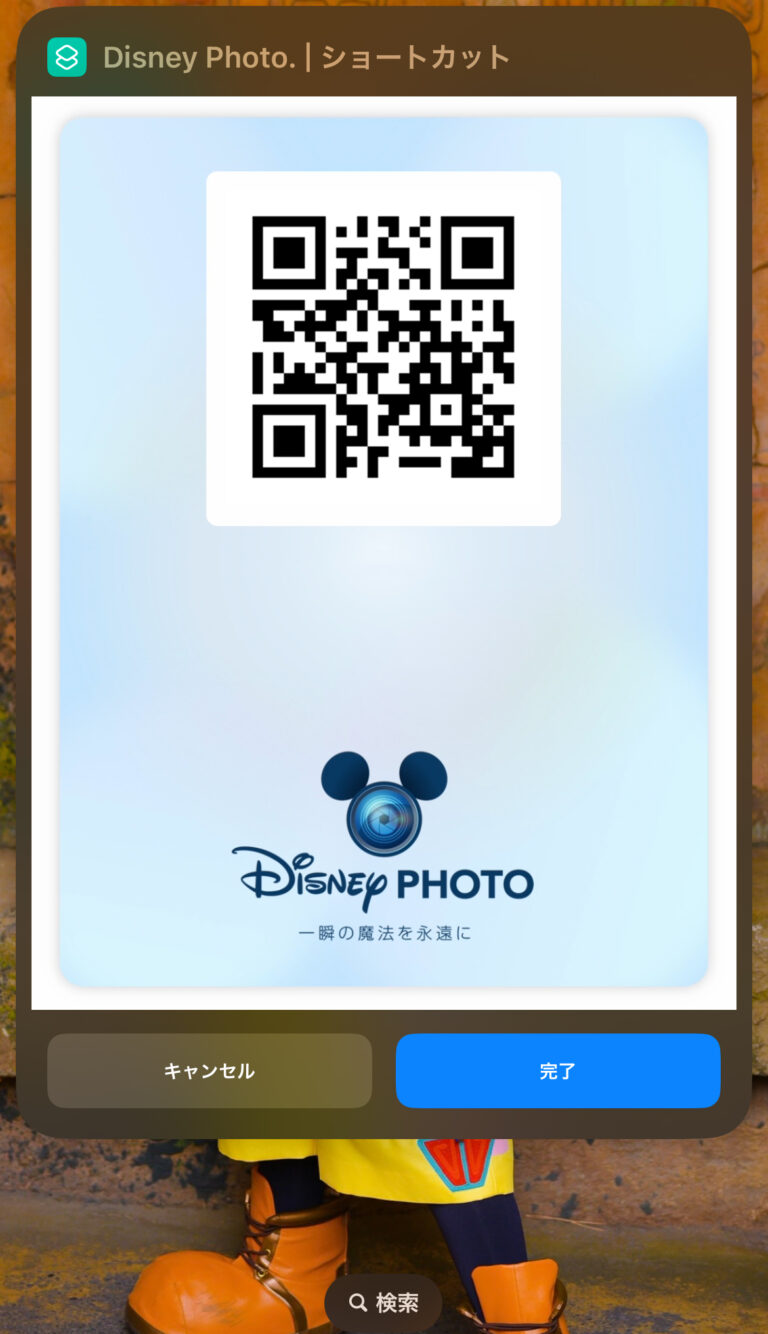Tap the キャンセル button
Viewport: 768px width, 1334px height.
209,1071
